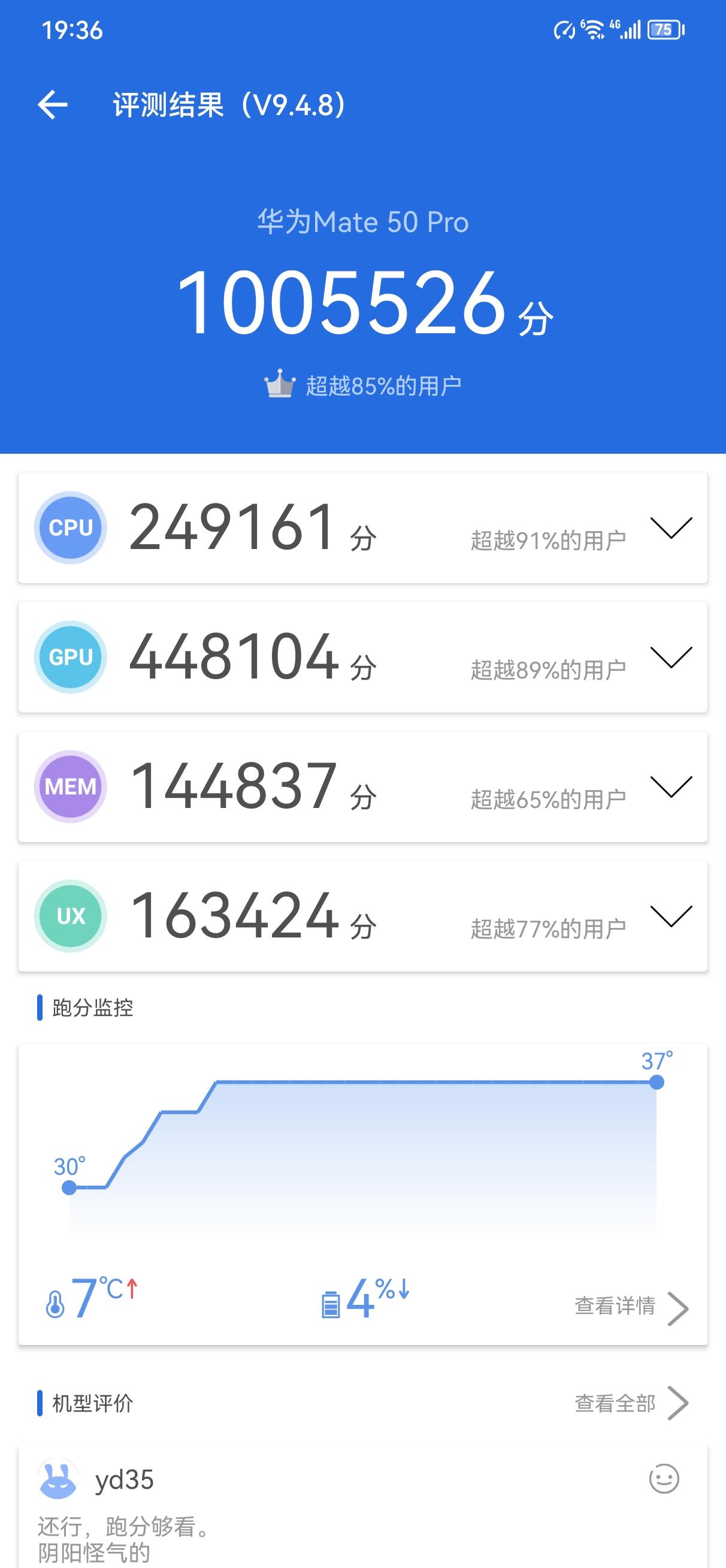Expand the GPU score breakdown

[x=671, y=657]
